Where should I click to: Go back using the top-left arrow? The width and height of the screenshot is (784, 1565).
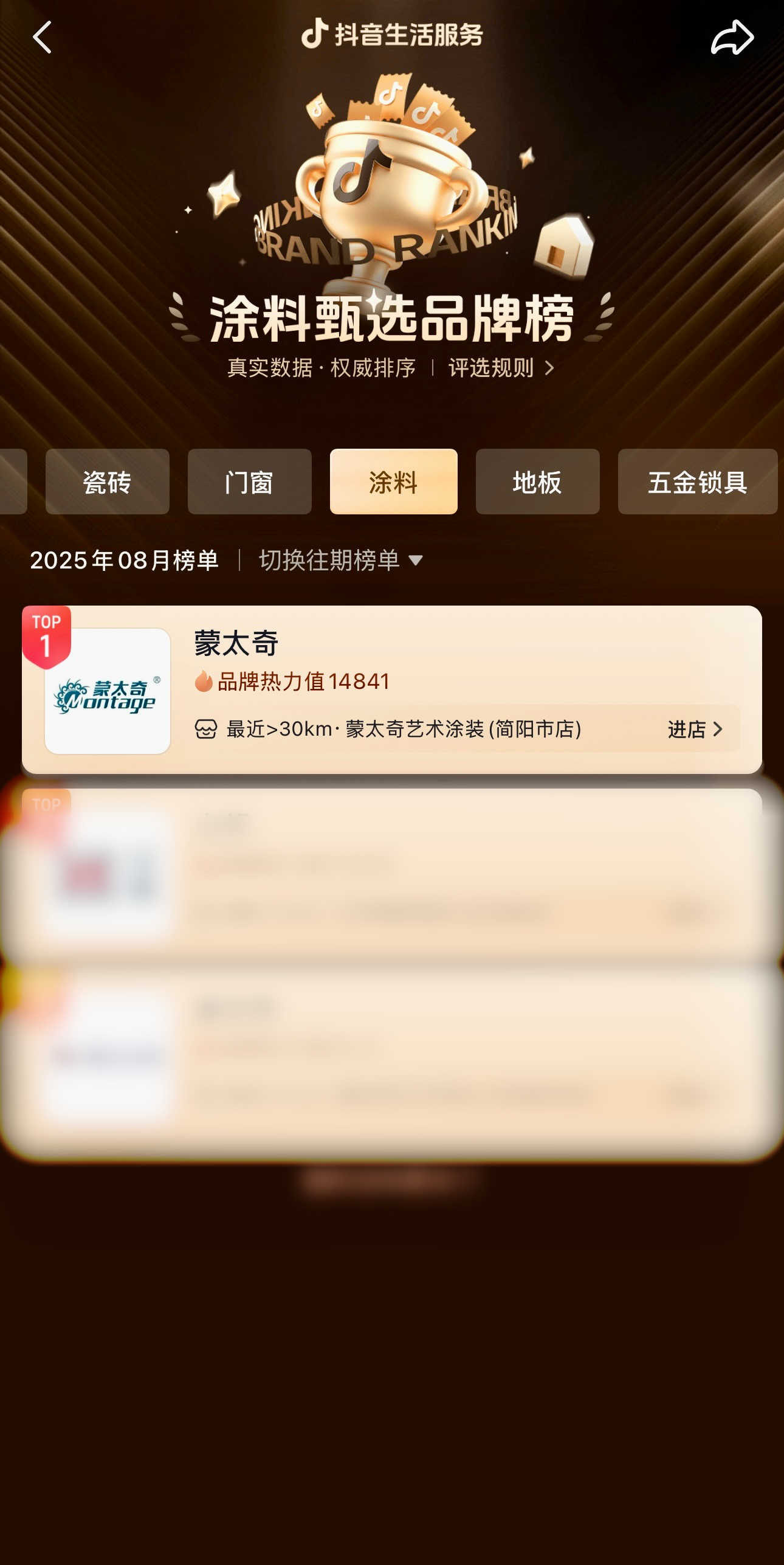tap(42, 37)
